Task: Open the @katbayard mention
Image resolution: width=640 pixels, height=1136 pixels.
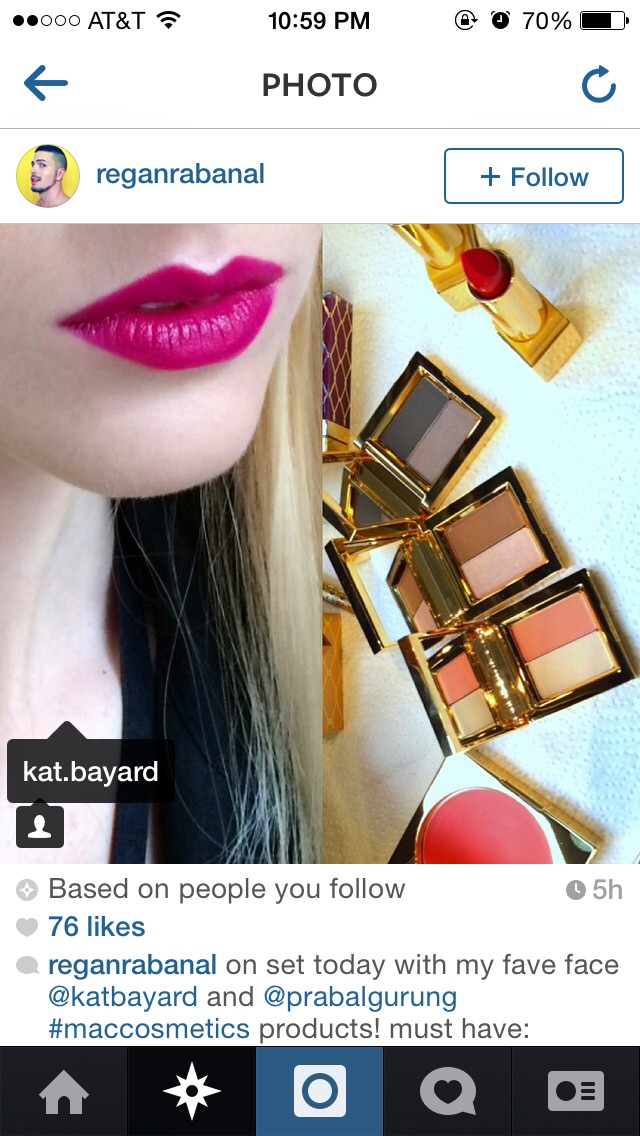Action: [x=123, y=997]
